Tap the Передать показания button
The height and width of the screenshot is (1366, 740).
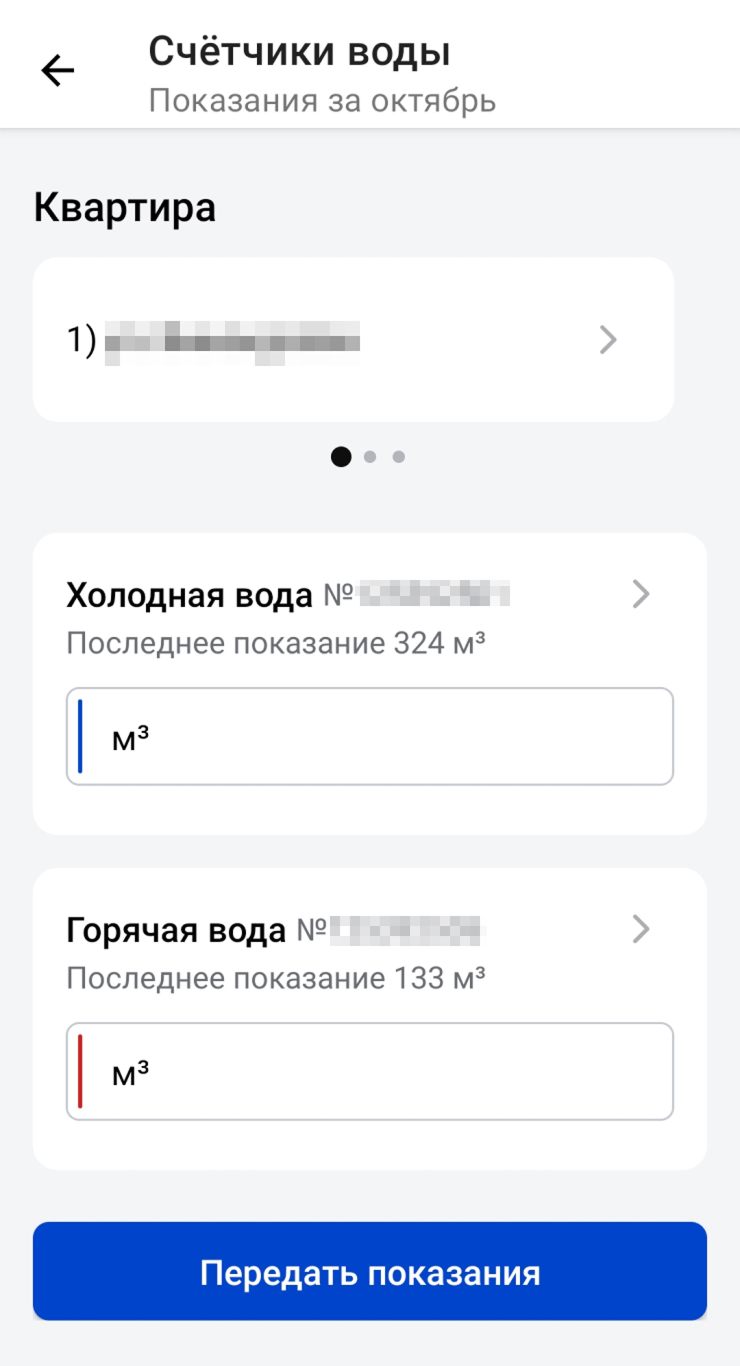click(x=370, y=1272)
